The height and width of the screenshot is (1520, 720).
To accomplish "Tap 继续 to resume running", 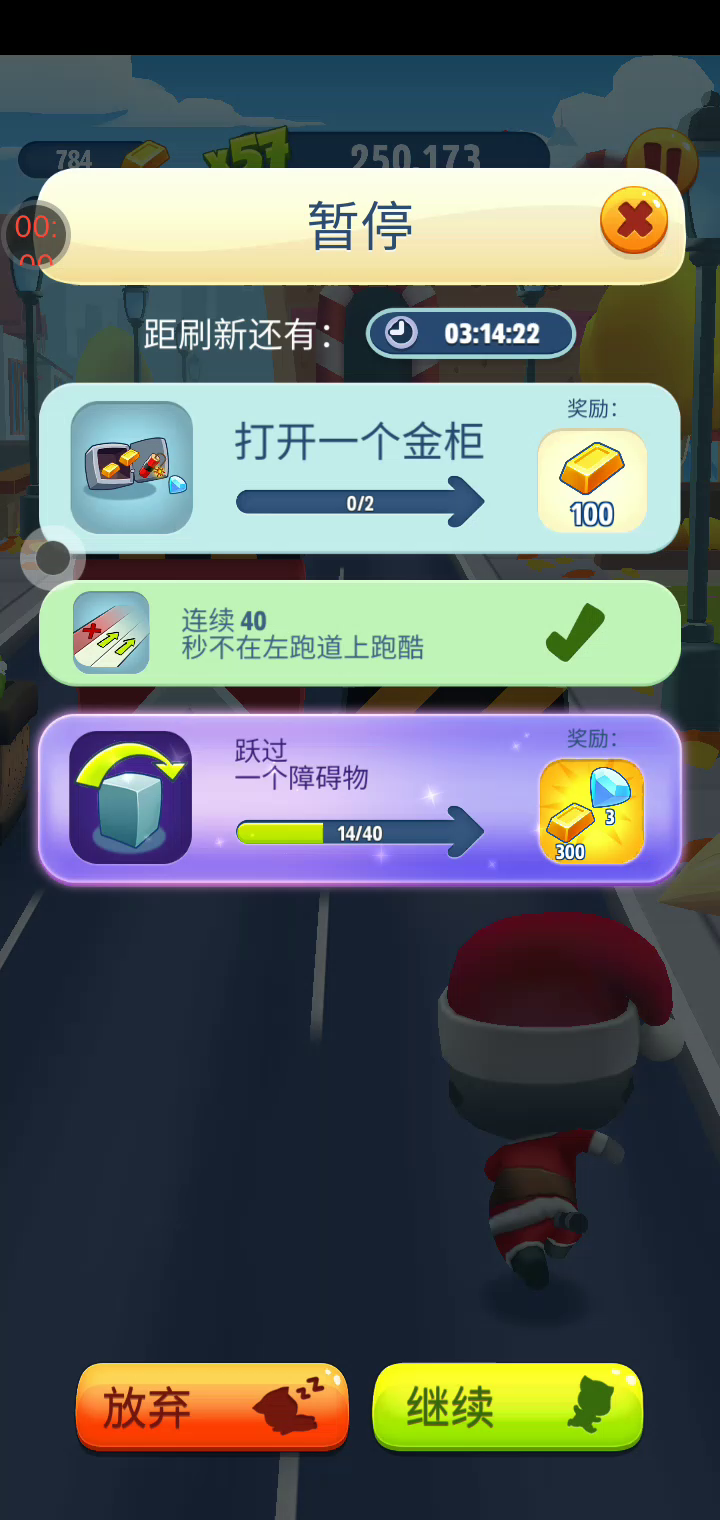I will tap(507, 1406).
